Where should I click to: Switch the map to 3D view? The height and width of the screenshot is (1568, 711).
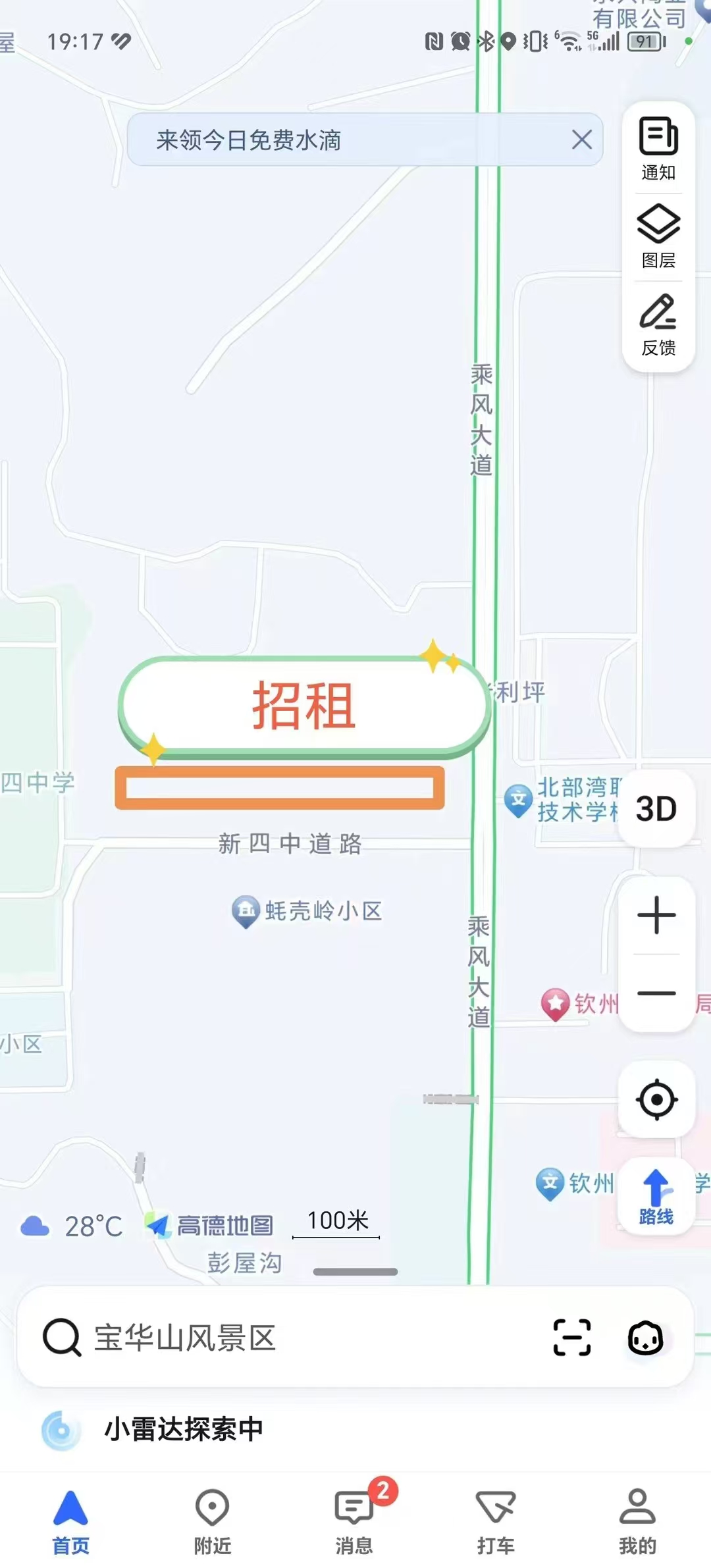point(656,808)
